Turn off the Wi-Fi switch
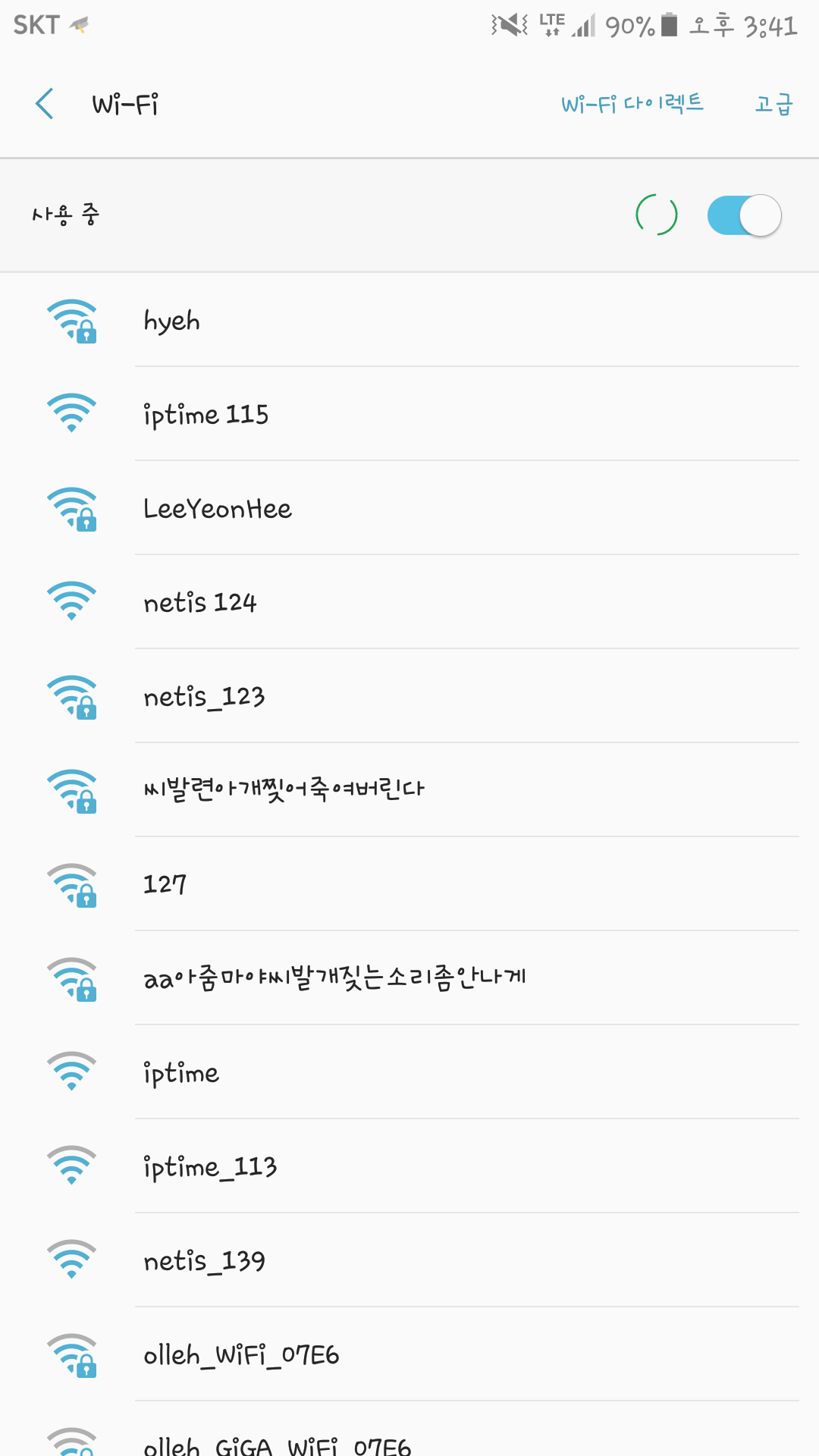Viewport: 819px width, 1456px height. click(744, 215)
